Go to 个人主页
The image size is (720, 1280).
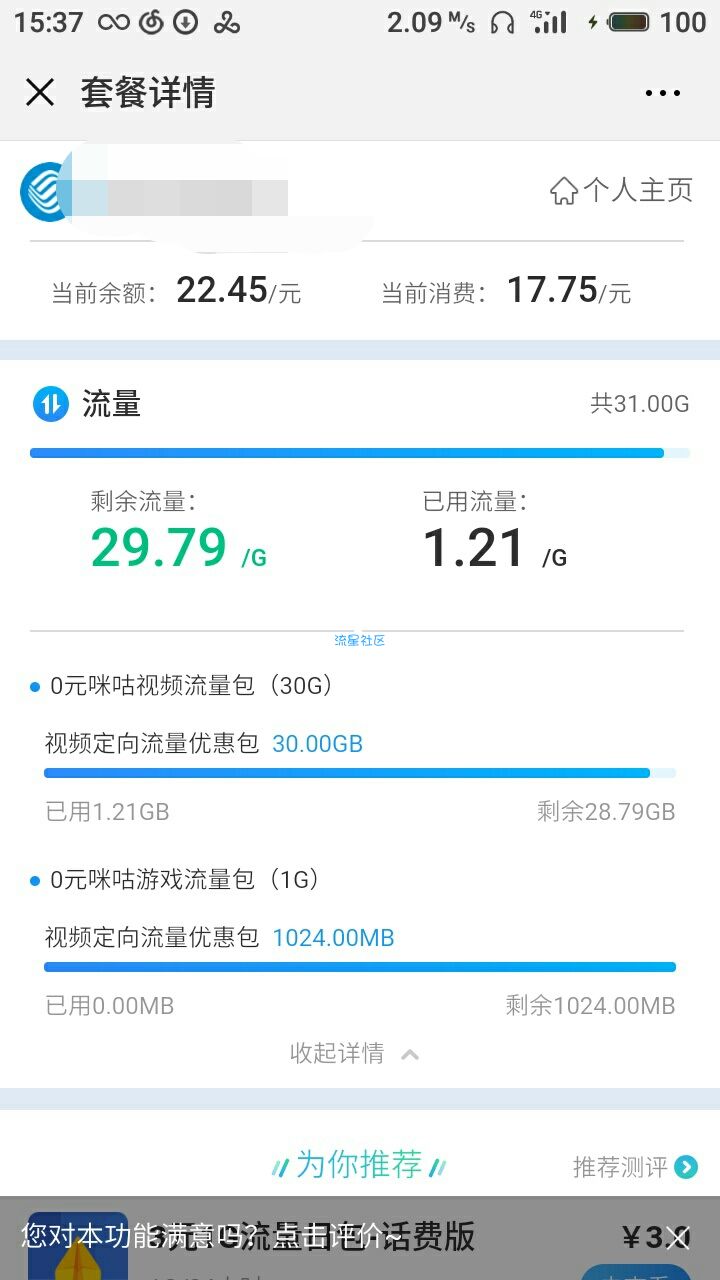pos(621,190)
